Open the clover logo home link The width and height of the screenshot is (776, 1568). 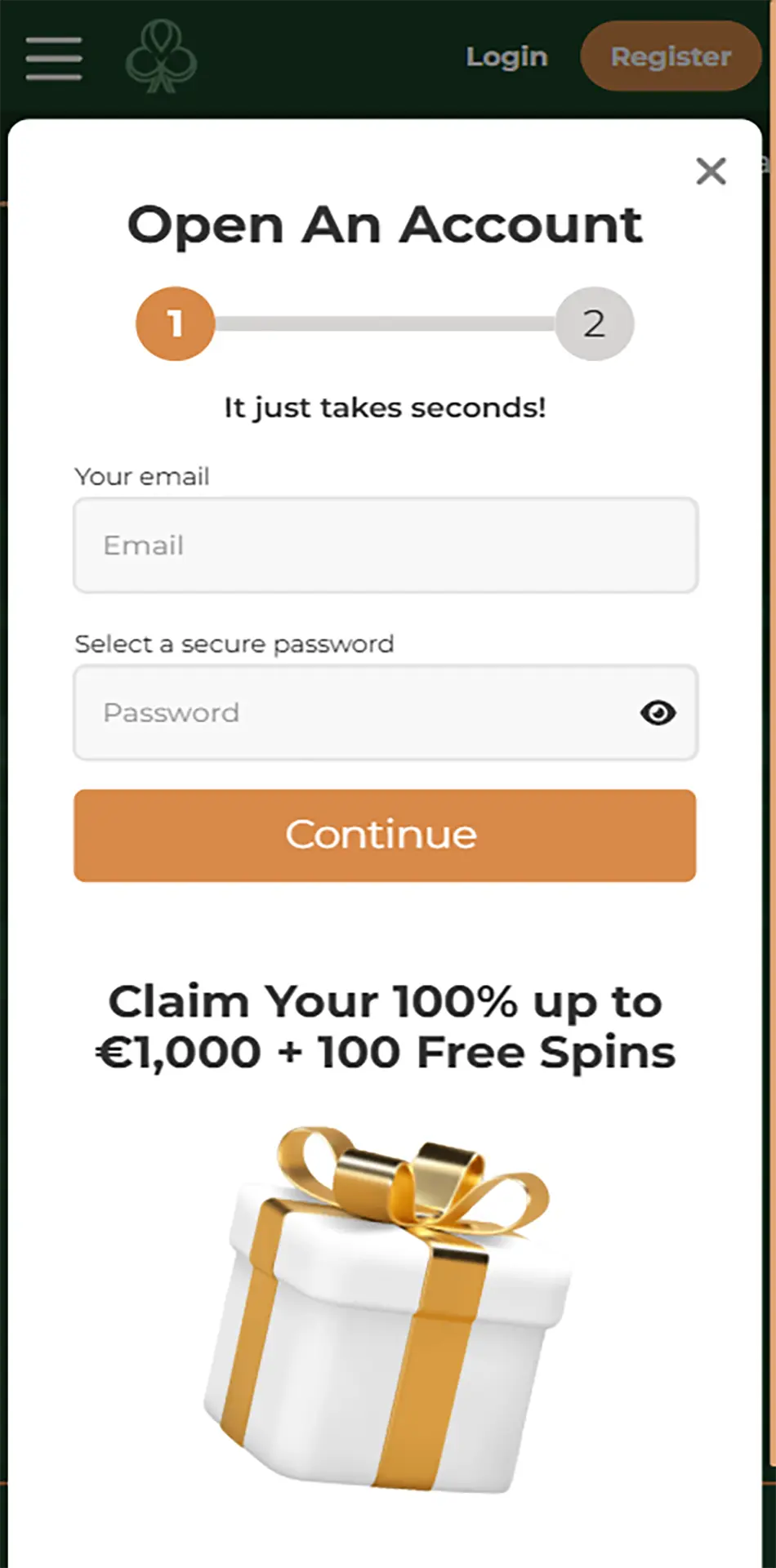[x=161, y=56]
